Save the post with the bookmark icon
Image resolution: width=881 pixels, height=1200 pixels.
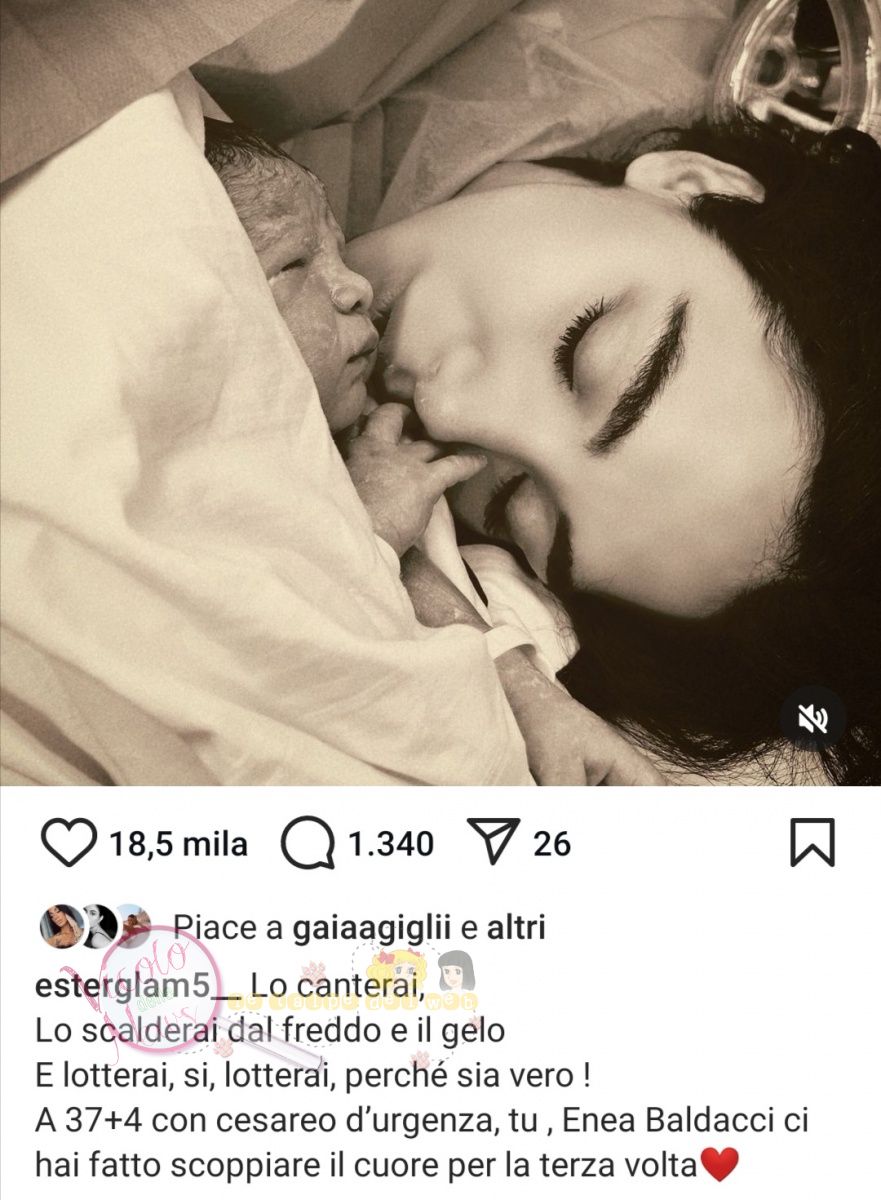coord(812,842)
